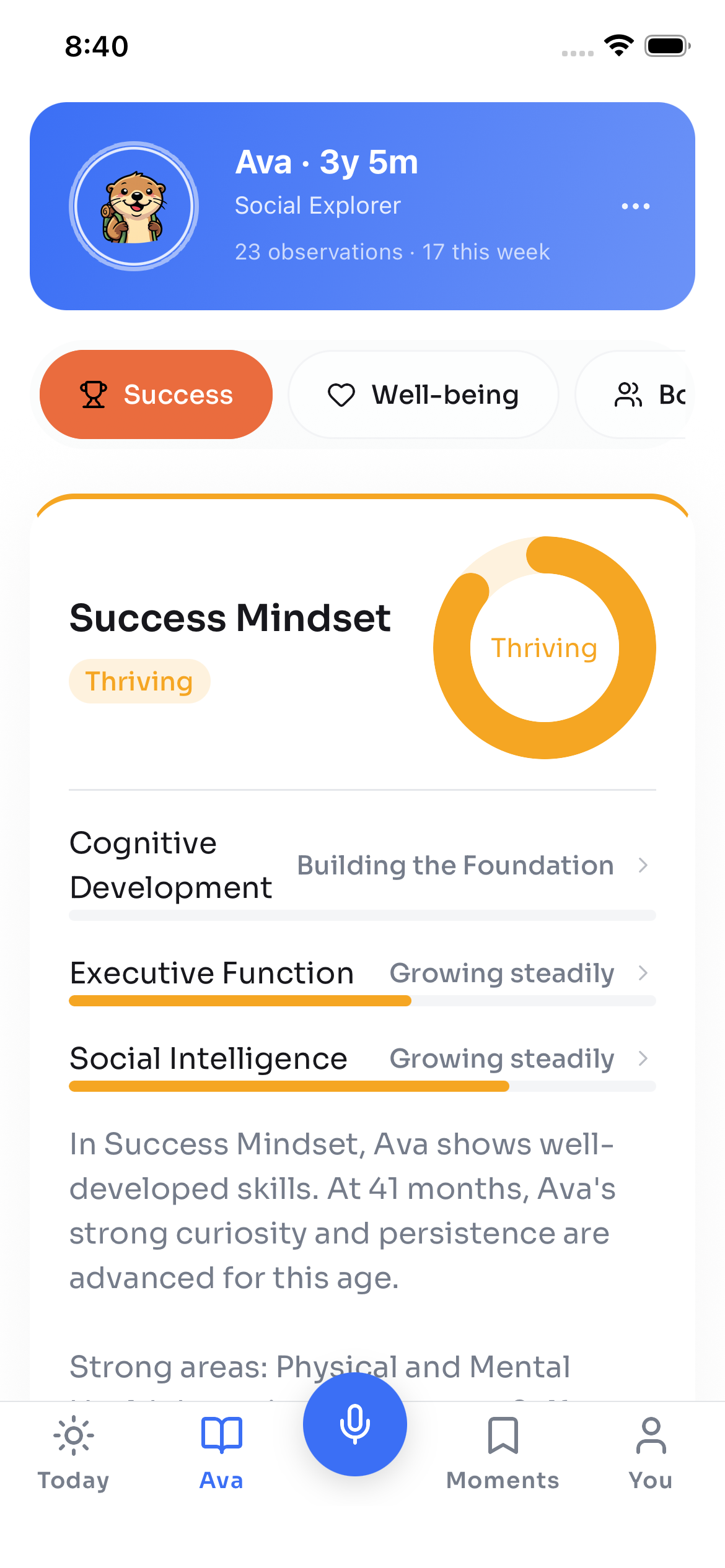Tap Ava's otter avatar picture
The width and height of the screenshot is (725, 1568).
click(x=133, y=206)
